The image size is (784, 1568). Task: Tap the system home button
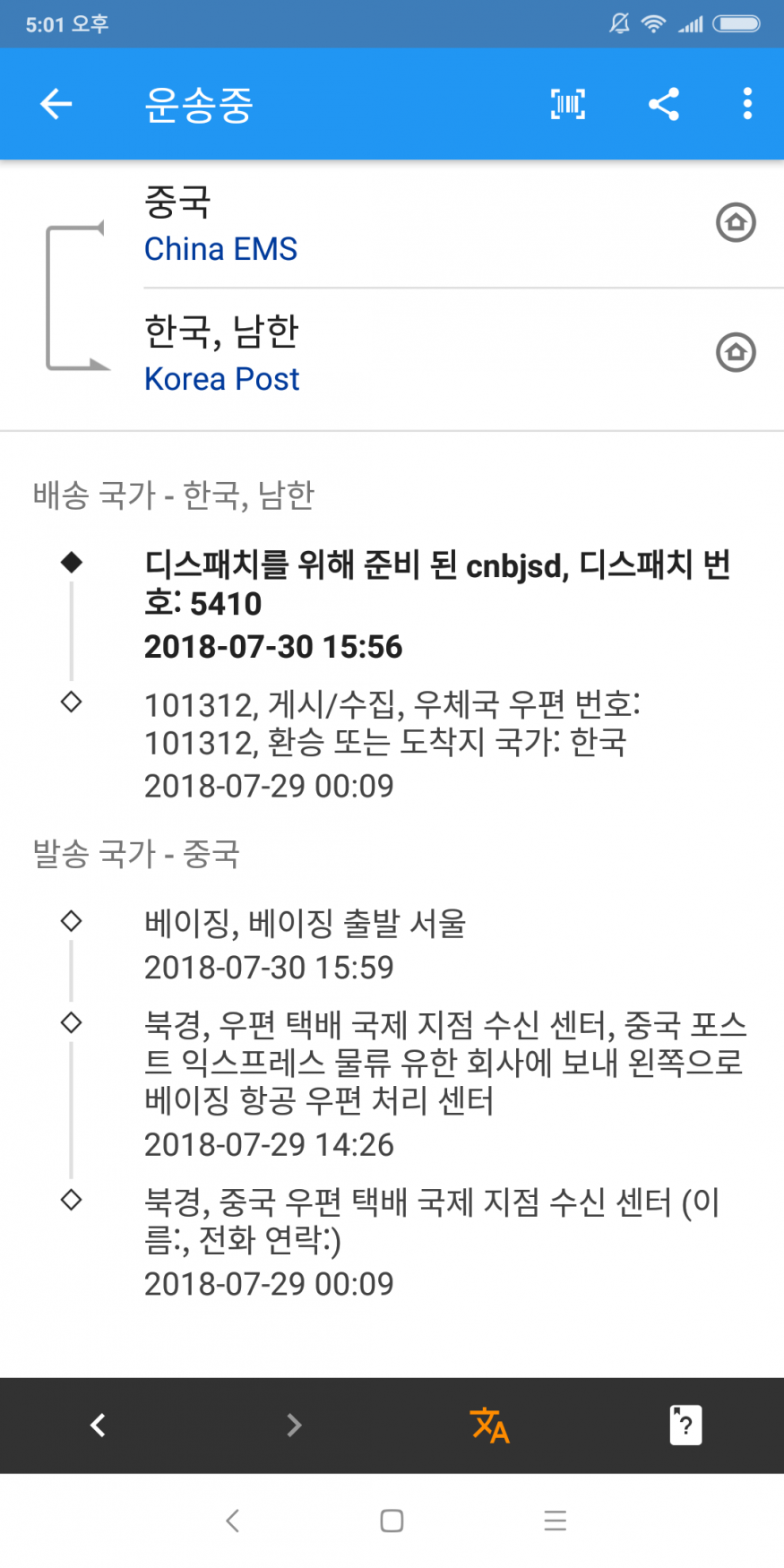tap(392, 1521)
